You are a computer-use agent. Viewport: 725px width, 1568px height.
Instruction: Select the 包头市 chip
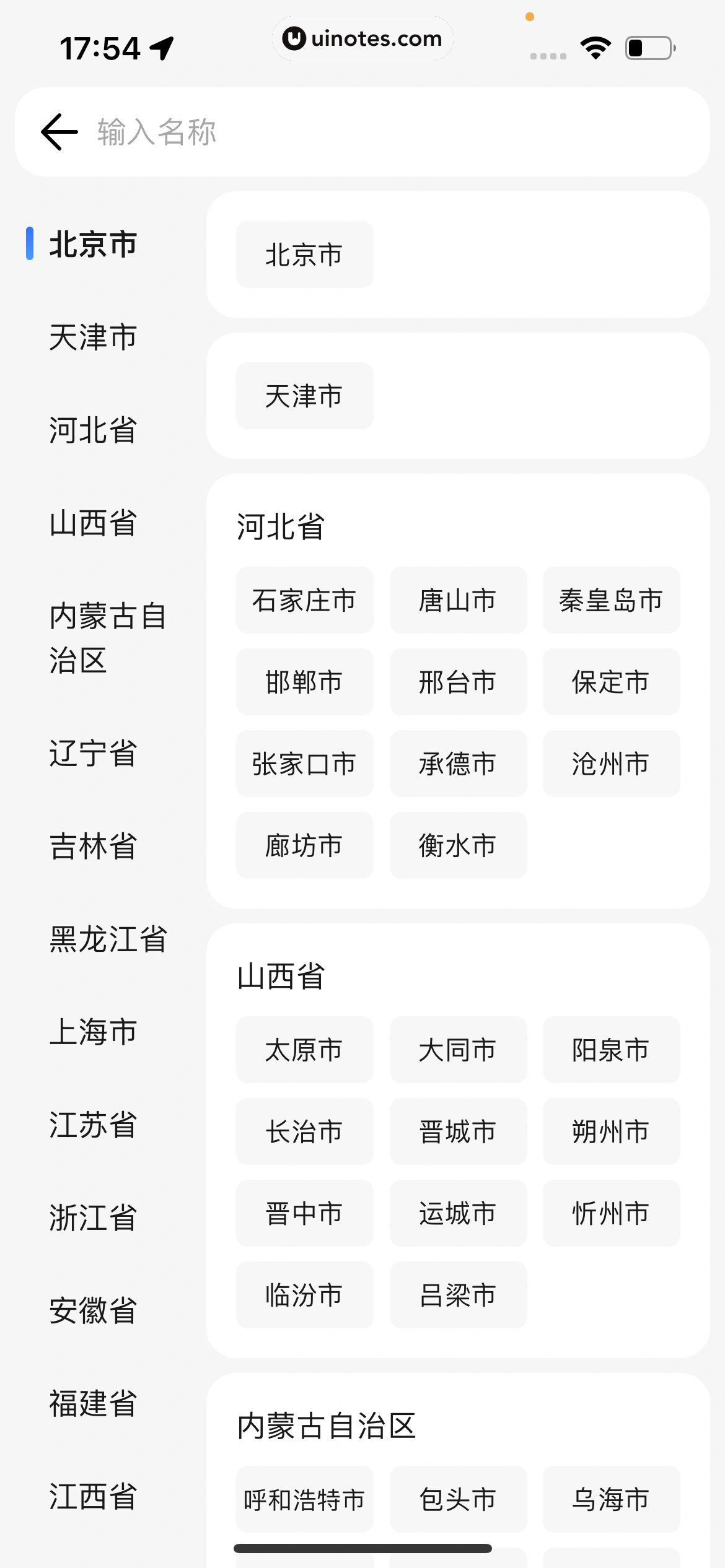(x=458, y=1499)
